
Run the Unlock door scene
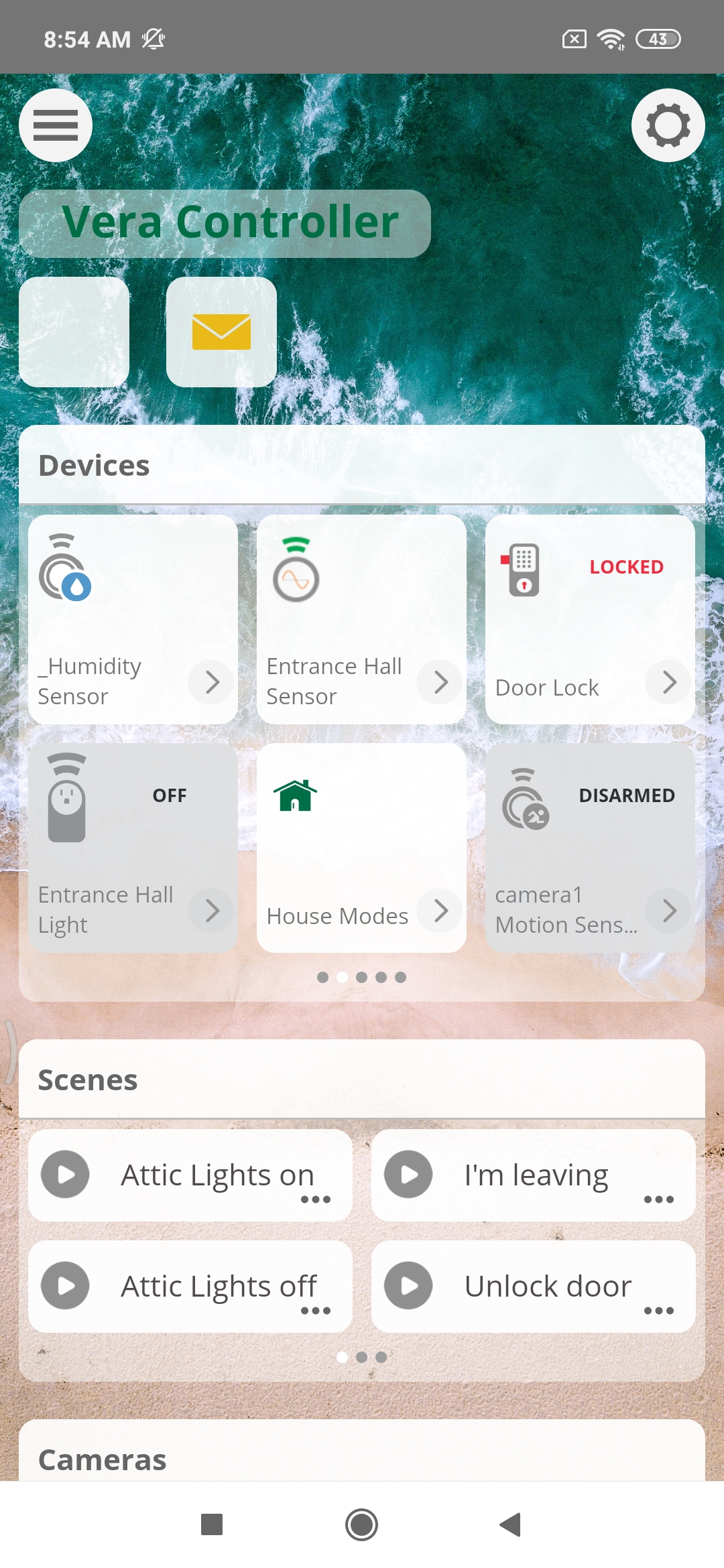tap(408, 1286)
